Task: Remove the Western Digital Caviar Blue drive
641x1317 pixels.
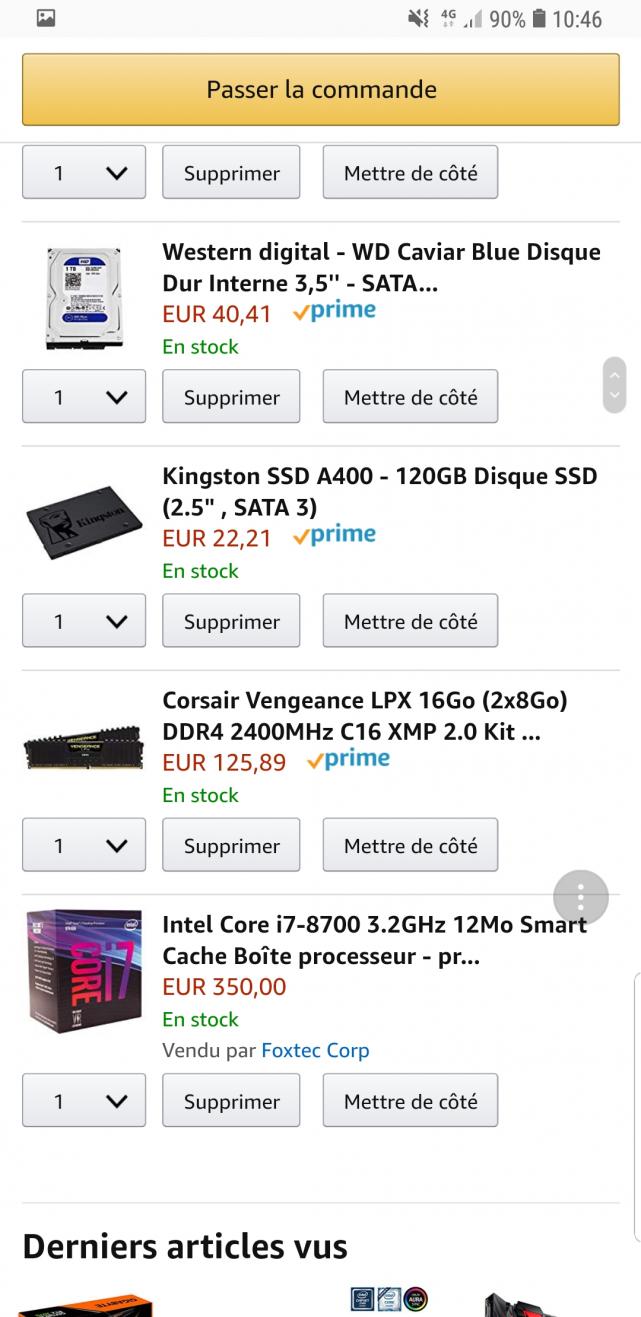Action: 231,397
